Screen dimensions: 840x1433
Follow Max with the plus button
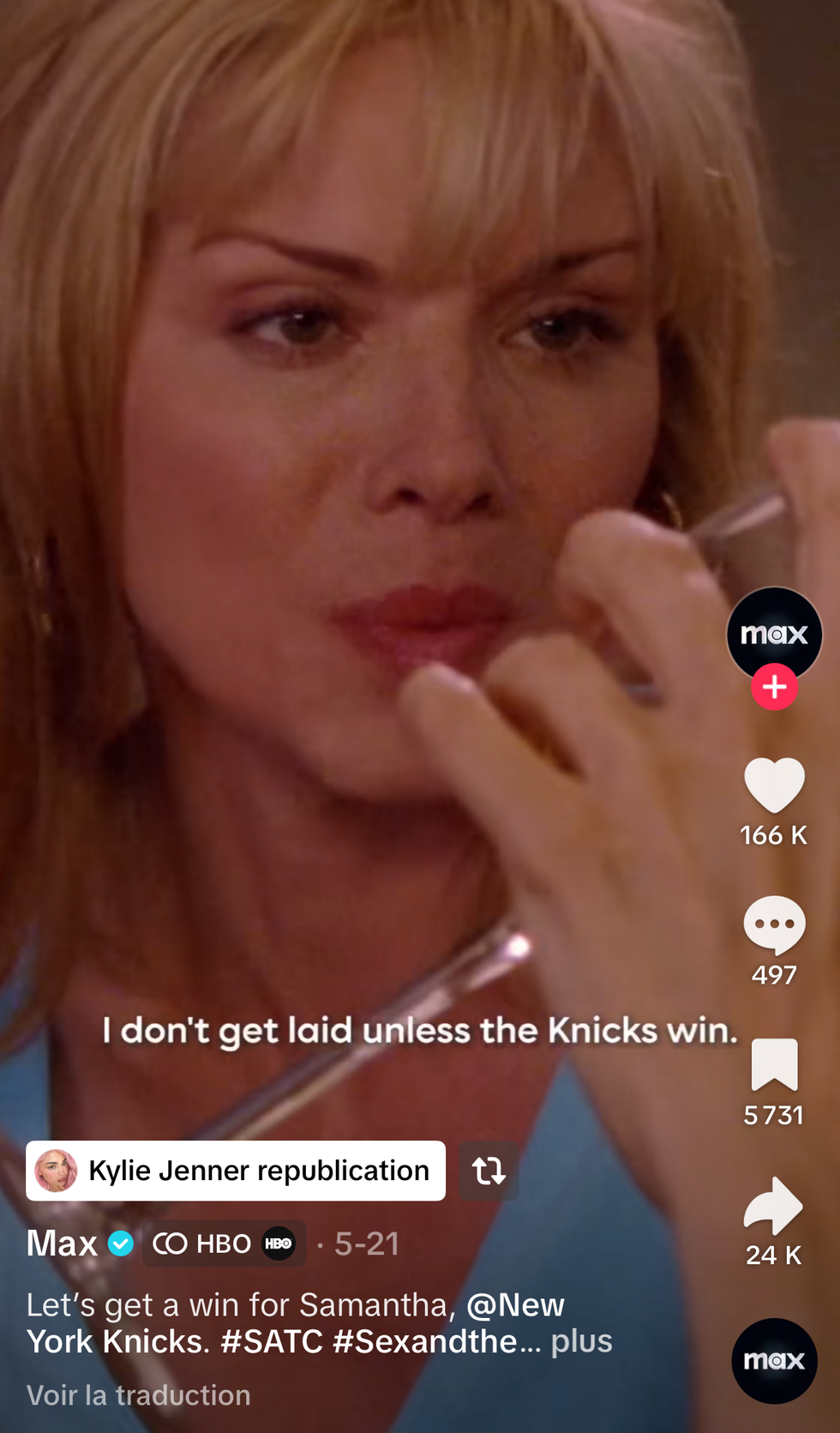point(774,688)
